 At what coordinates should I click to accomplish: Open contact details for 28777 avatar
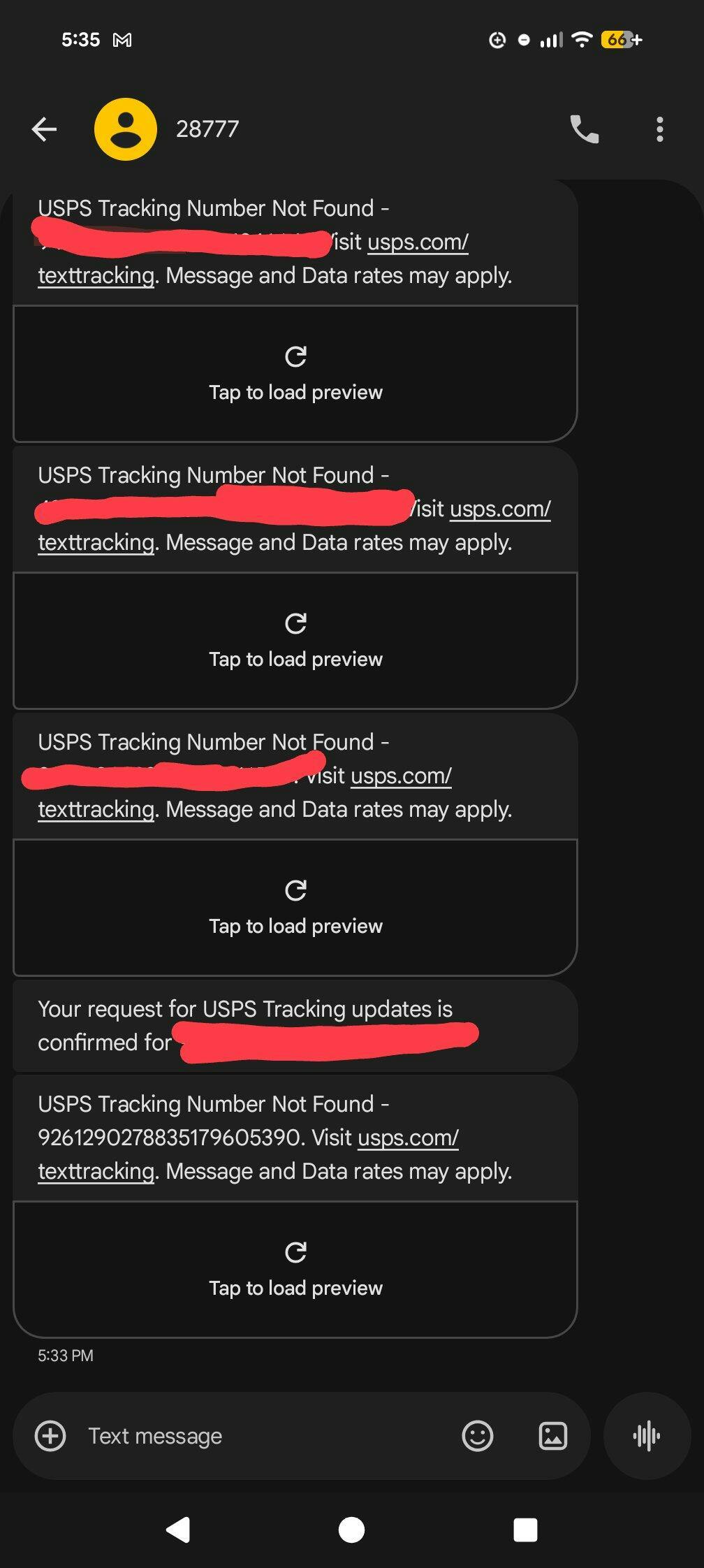[126, 129]
